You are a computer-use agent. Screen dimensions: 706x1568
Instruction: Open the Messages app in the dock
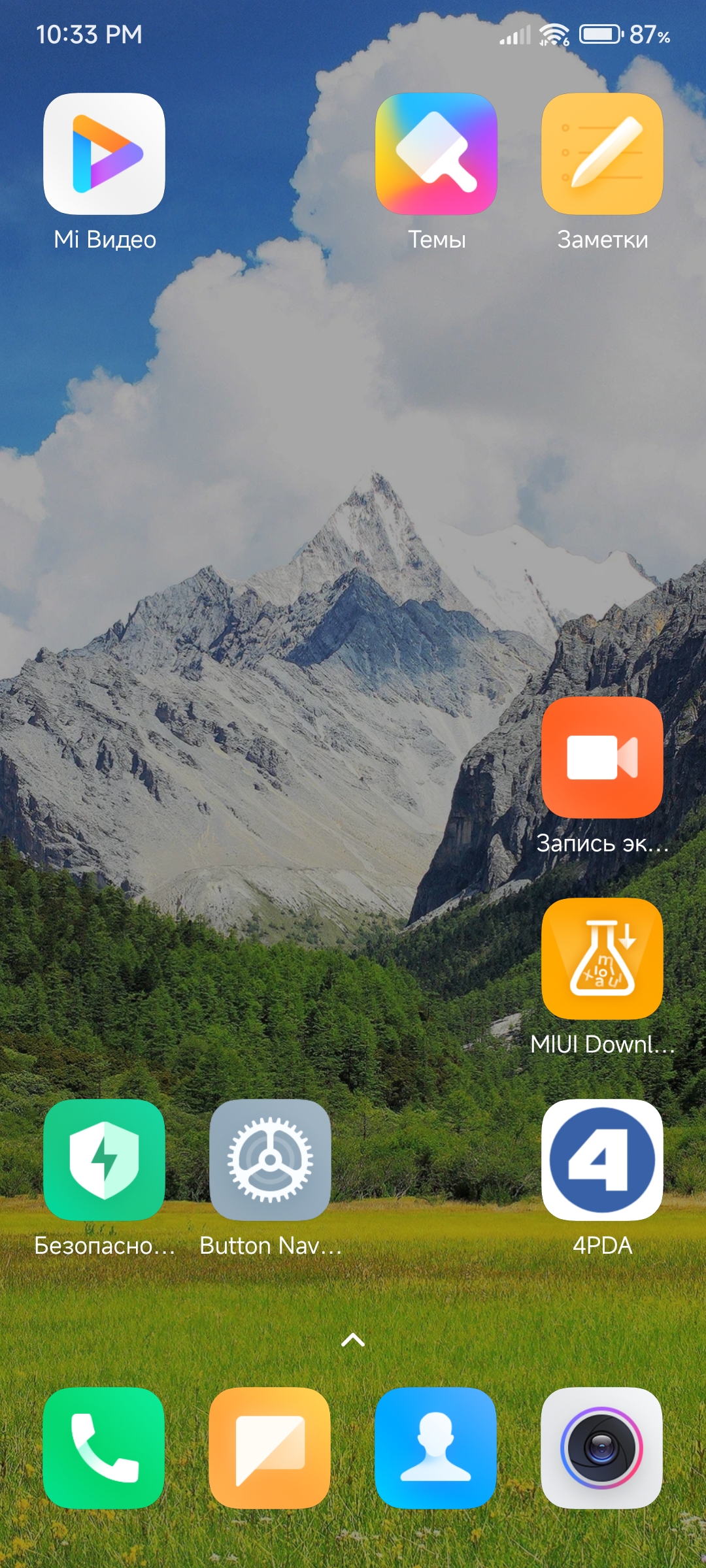(x=270, y=1448)
